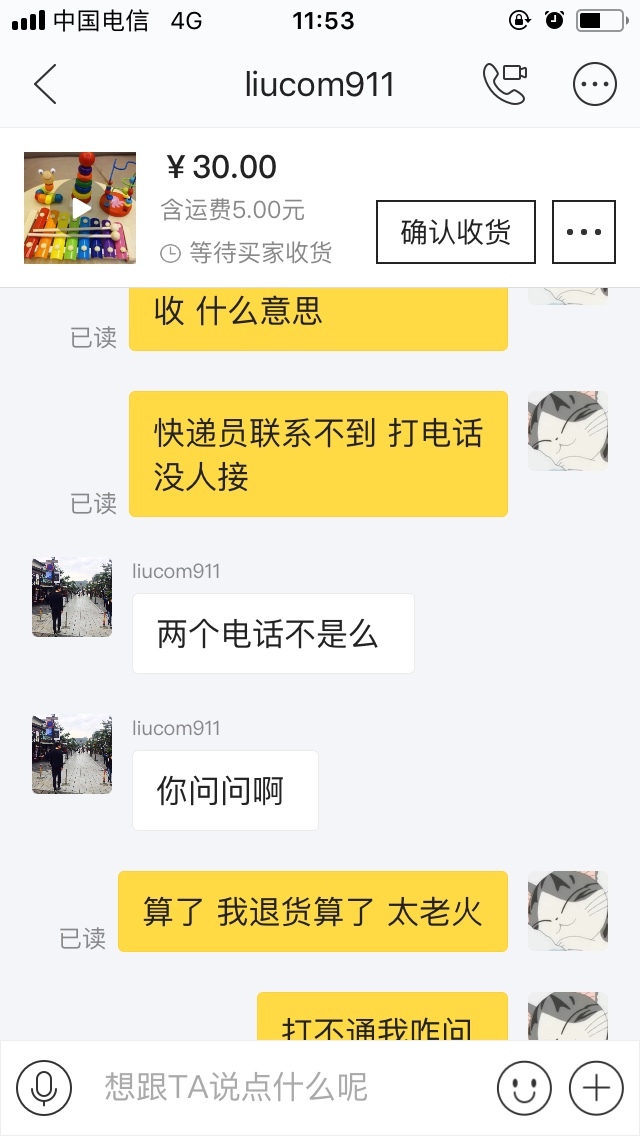Tap the 确认收货 button
This screenshot has height=1136, width=640.
click(455, 232)
